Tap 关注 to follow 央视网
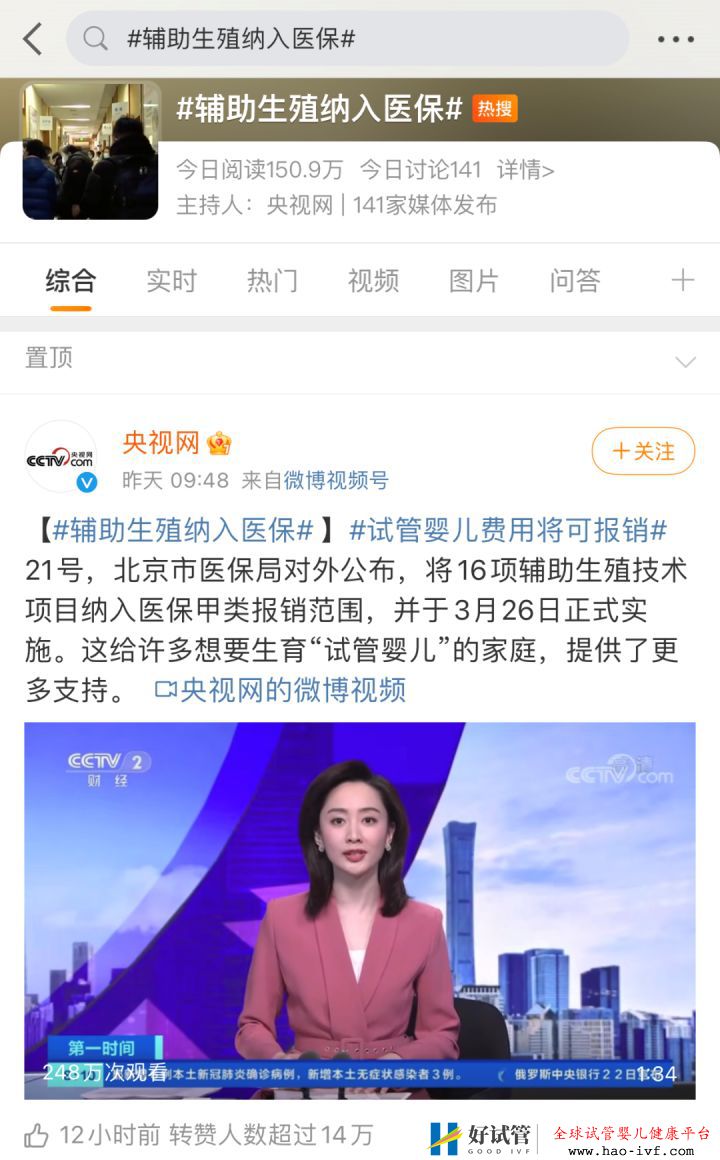Screen dimensions: 720x1160 coord(643,450)
